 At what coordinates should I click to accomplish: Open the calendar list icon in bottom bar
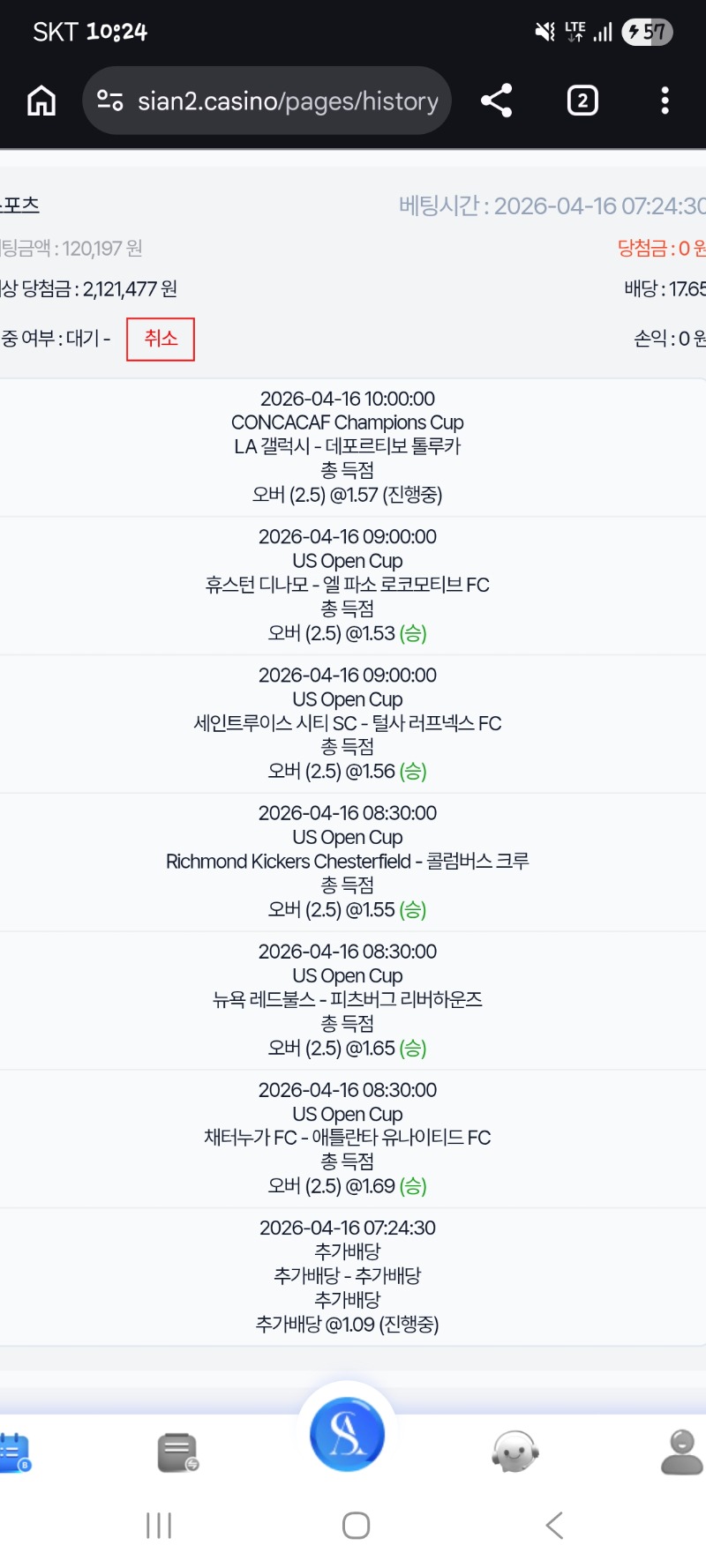[x=15, y=1452]
